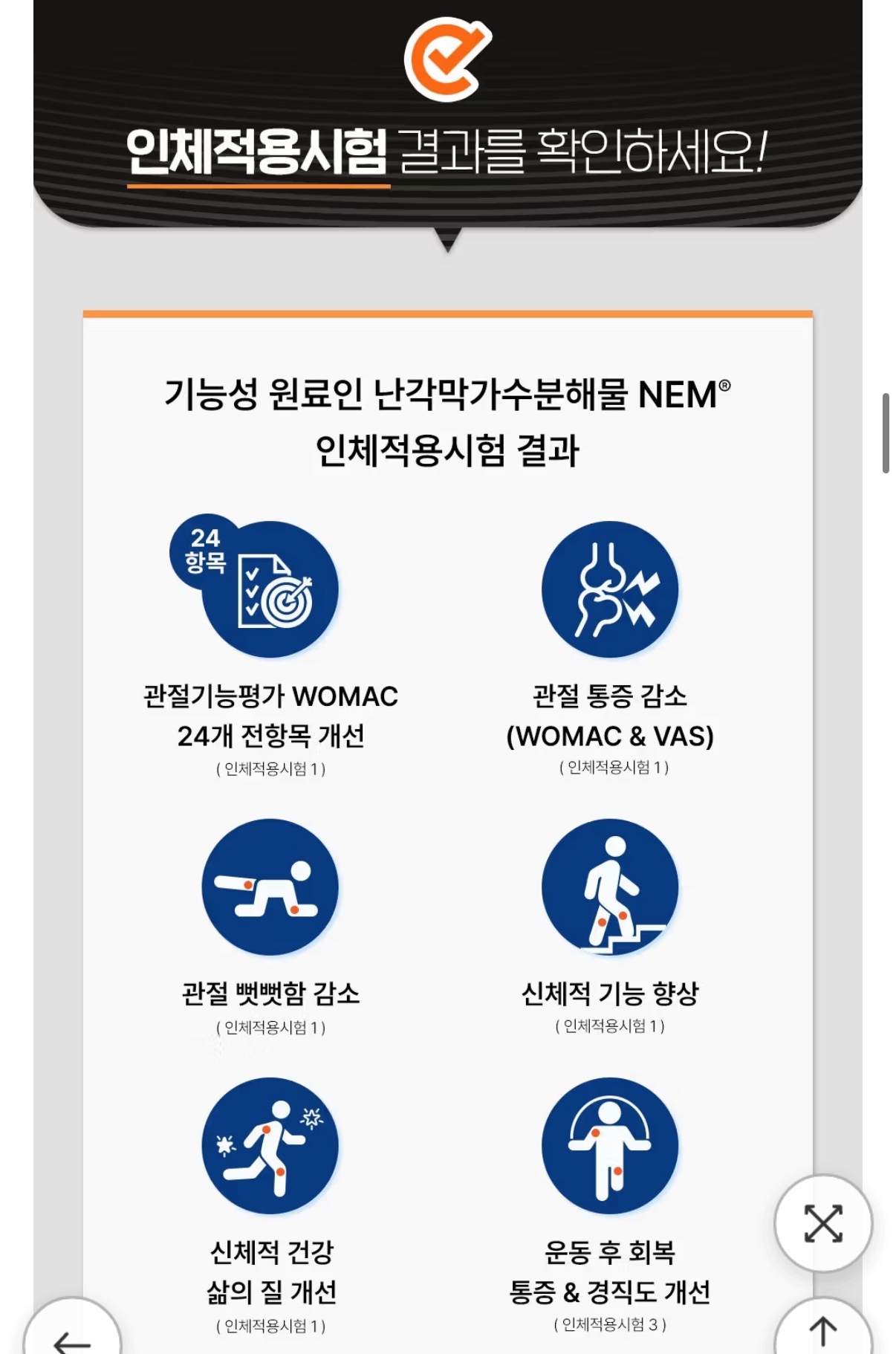The height and width of the screenshot is (1354, 896).
Task: Expand the image to full screen
Action: click(822, 1222)
